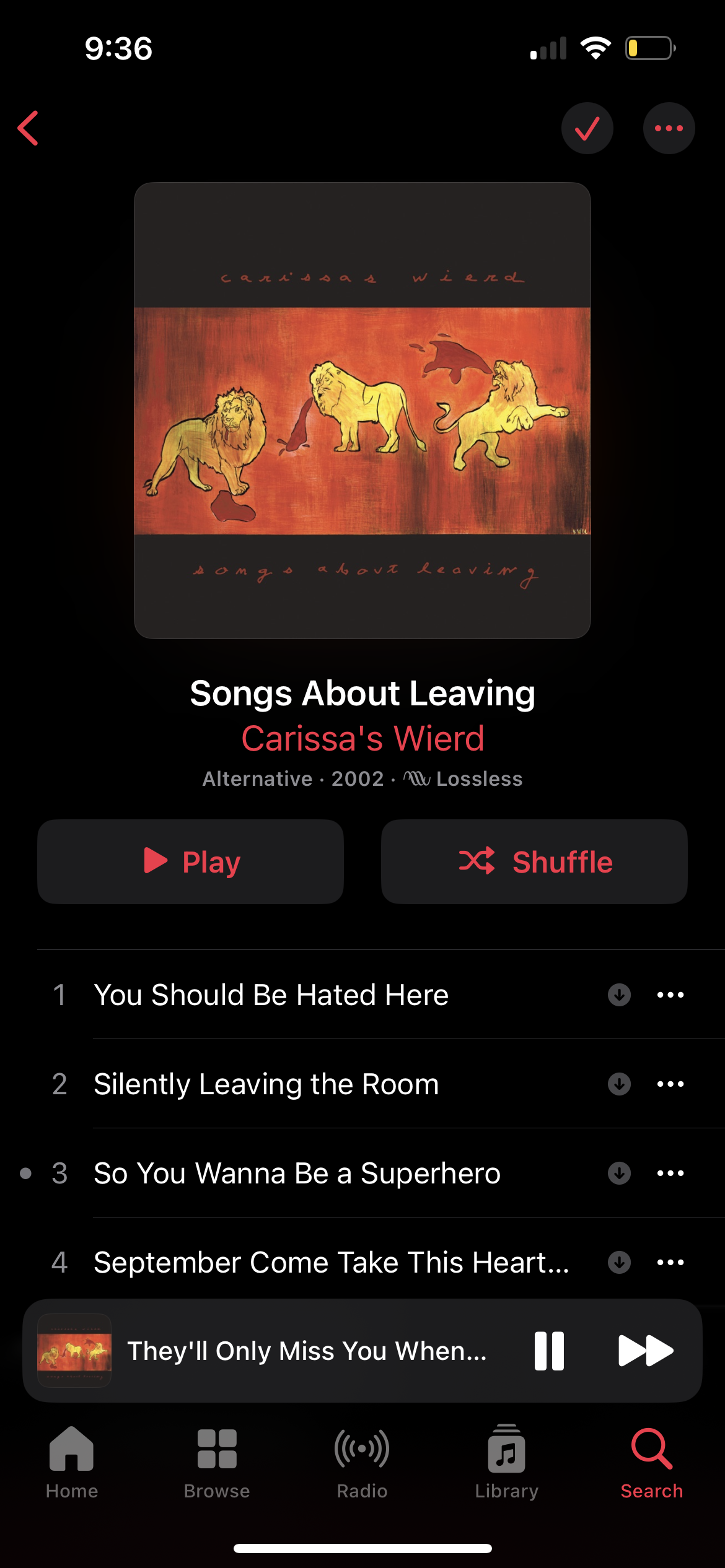Play You Should Be Hated Here
This screenshot has width=725, height=1568.
point(271,995)
